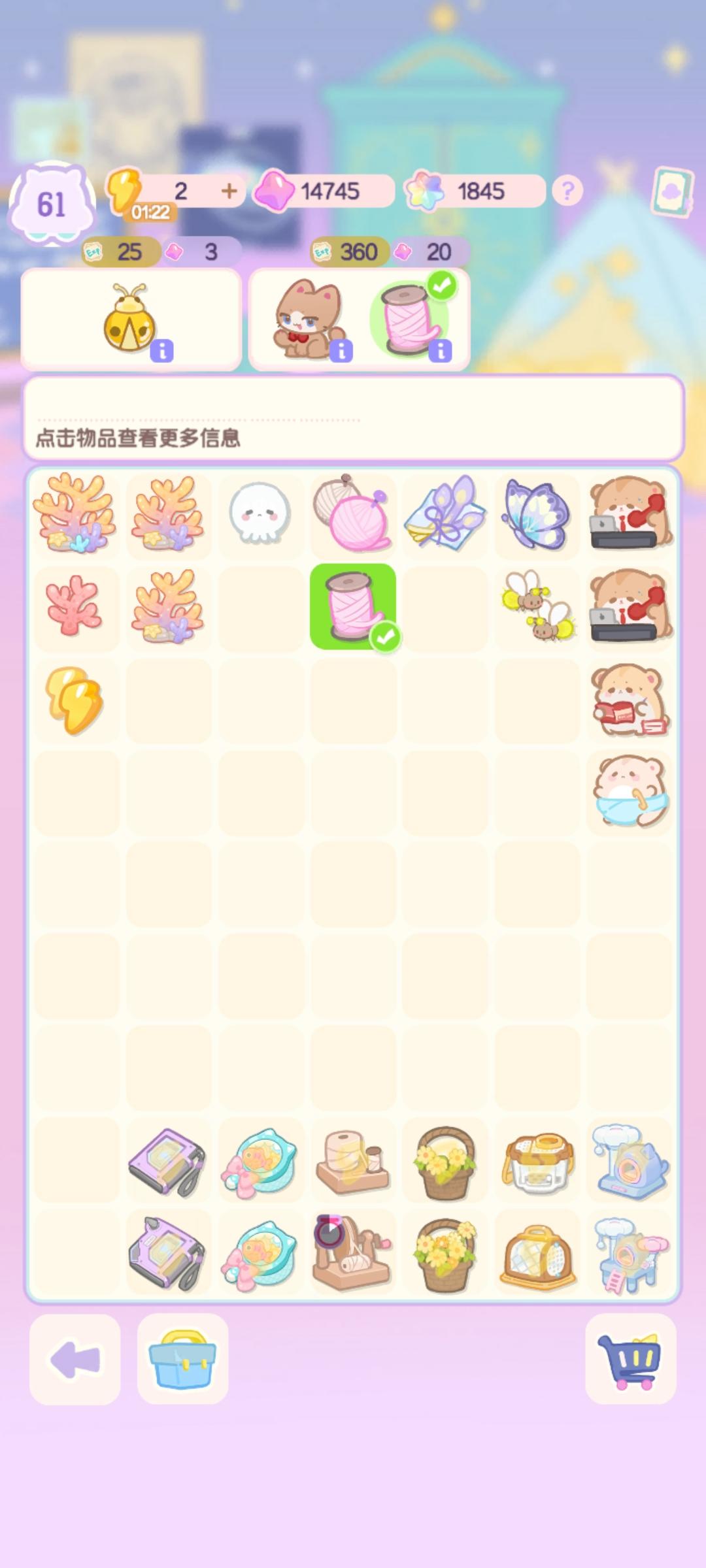View info for the cat in the order card
This screenshot has height=1568, width=706.
tap(341, 351)
